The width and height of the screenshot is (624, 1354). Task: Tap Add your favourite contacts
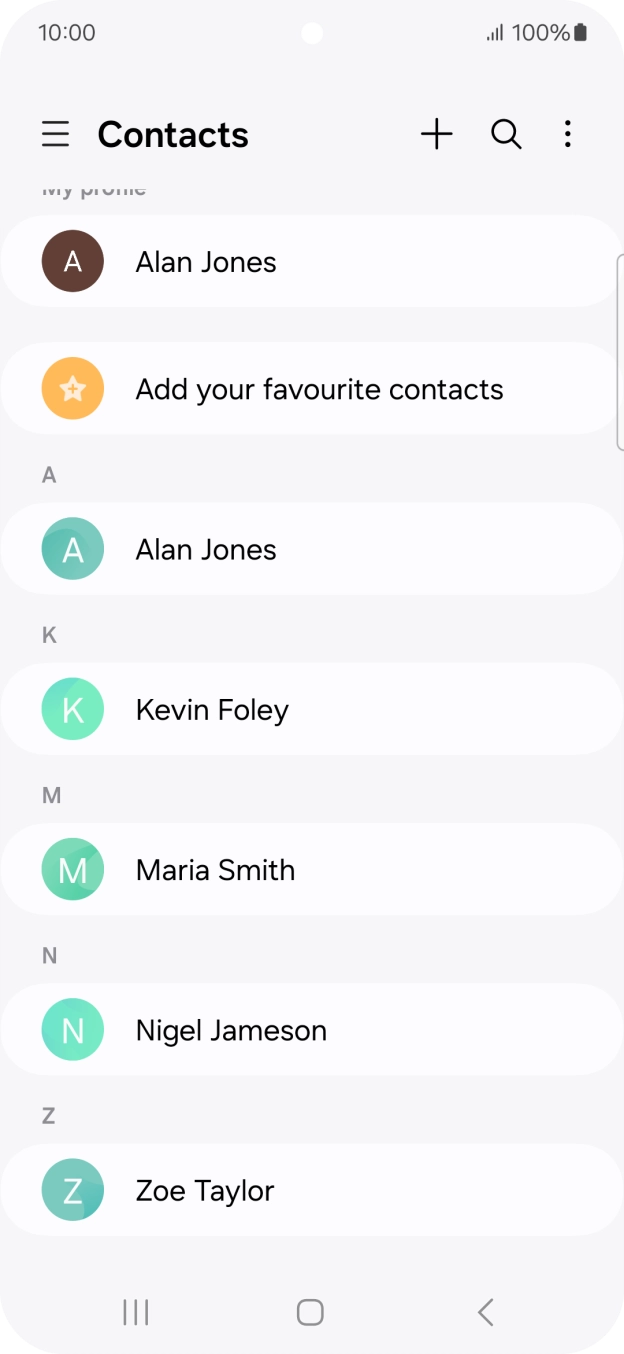[310, 389]
